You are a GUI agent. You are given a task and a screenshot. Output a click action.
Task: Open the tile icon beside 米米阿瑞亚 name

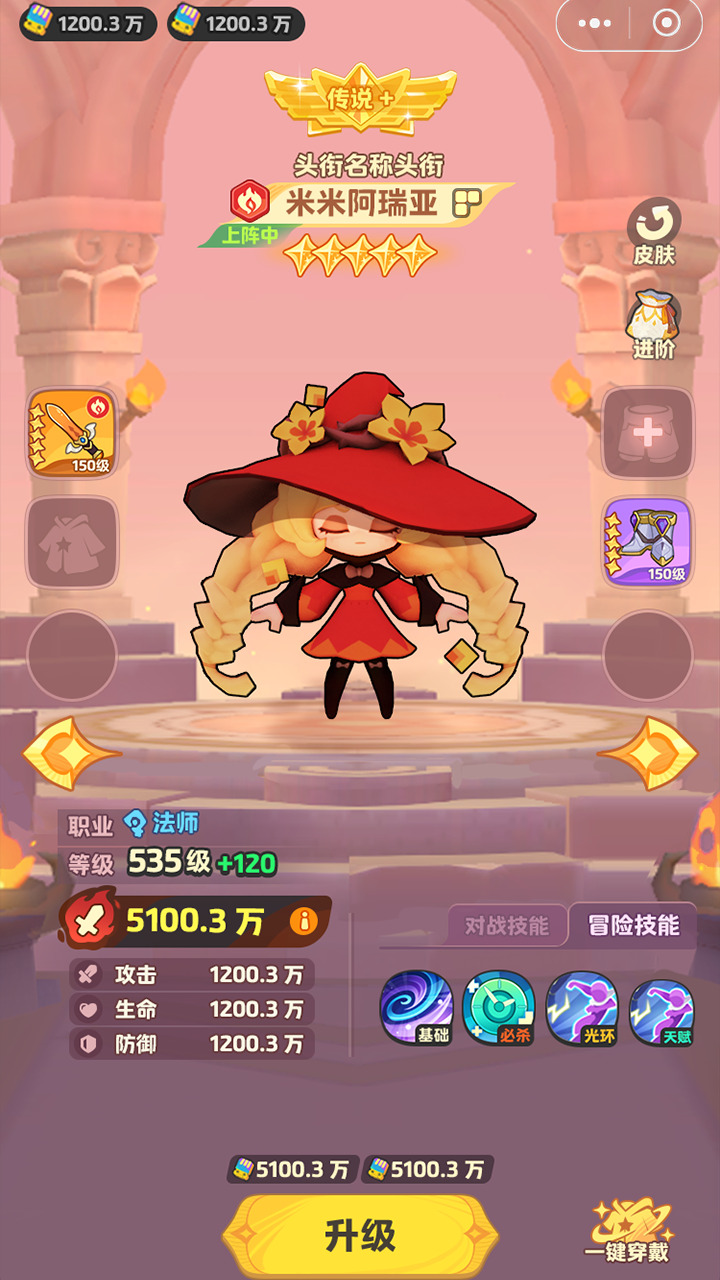coord(467,203)
